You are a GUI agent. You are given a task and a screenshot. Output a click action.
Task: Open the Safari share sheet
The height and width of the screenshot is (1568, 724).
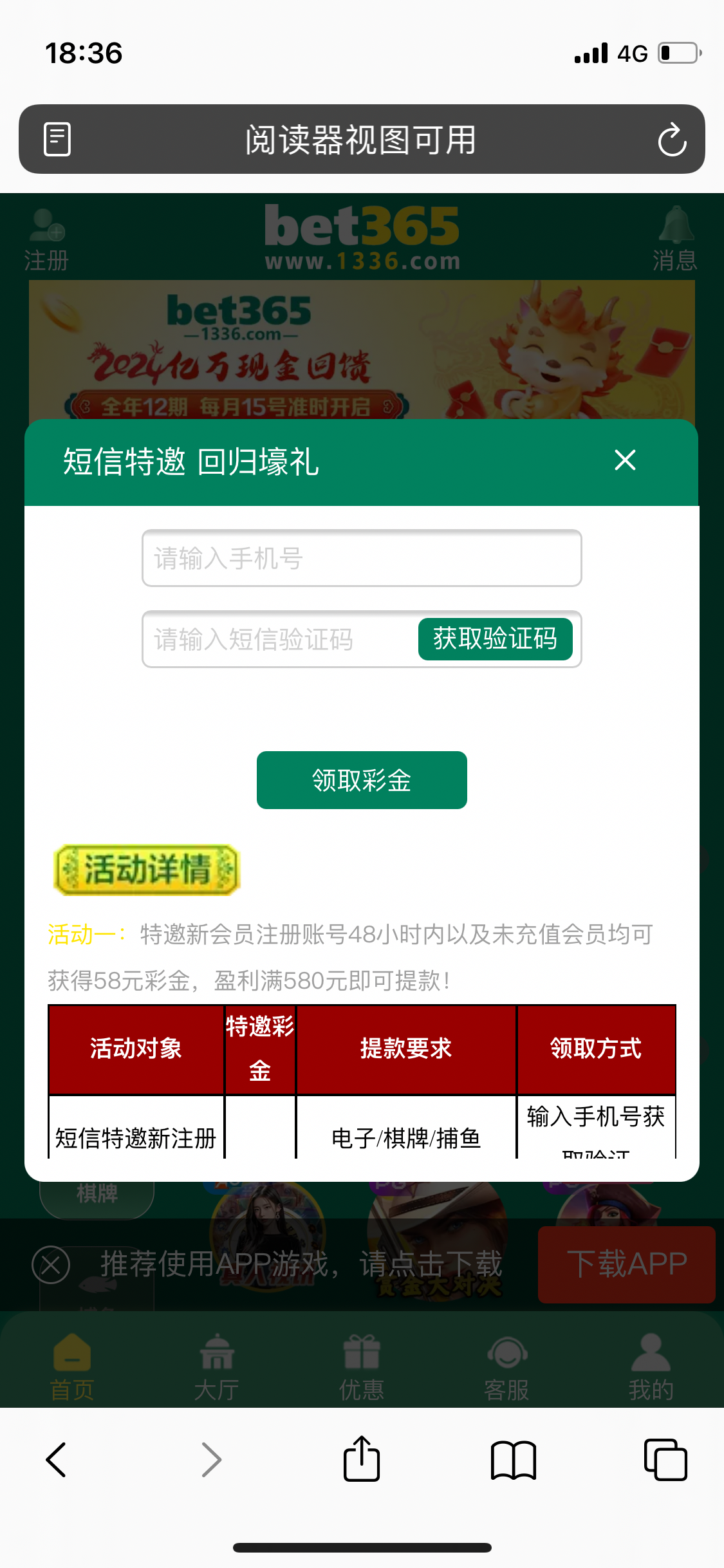362,1459
